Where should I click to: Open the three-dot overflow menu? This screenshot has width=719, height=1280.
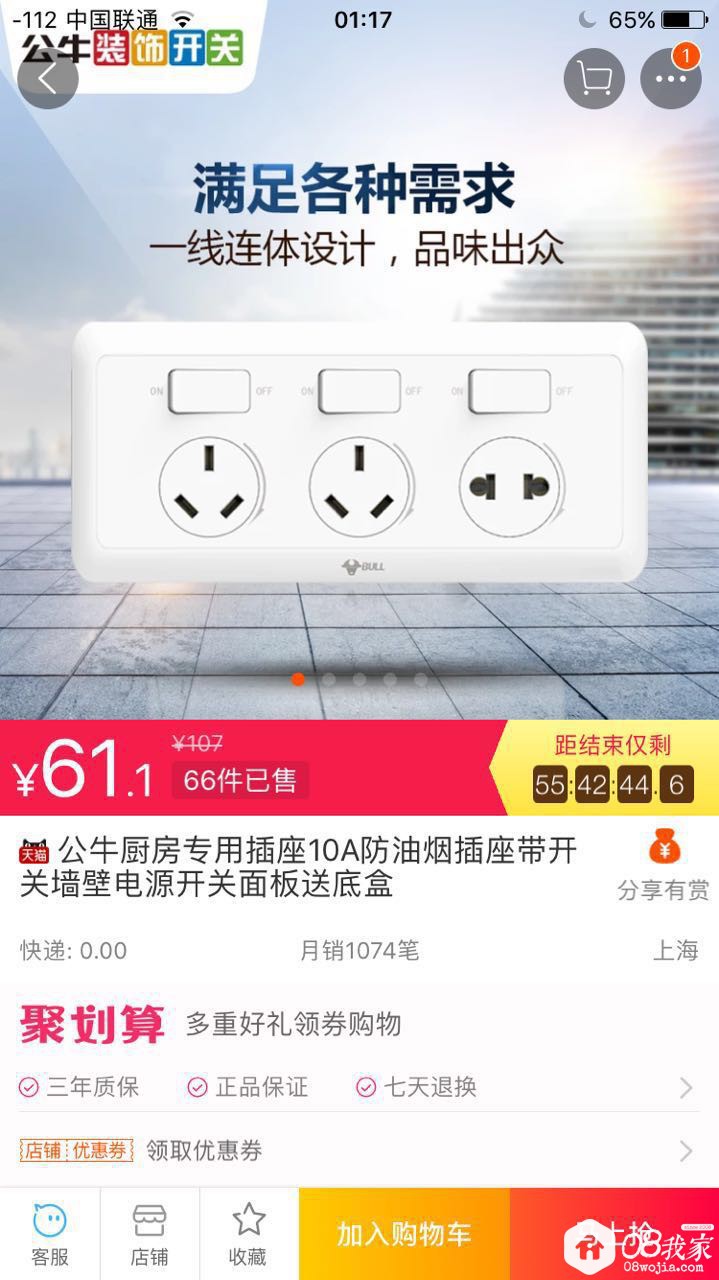pyautogui.click(x=671, y=79)
